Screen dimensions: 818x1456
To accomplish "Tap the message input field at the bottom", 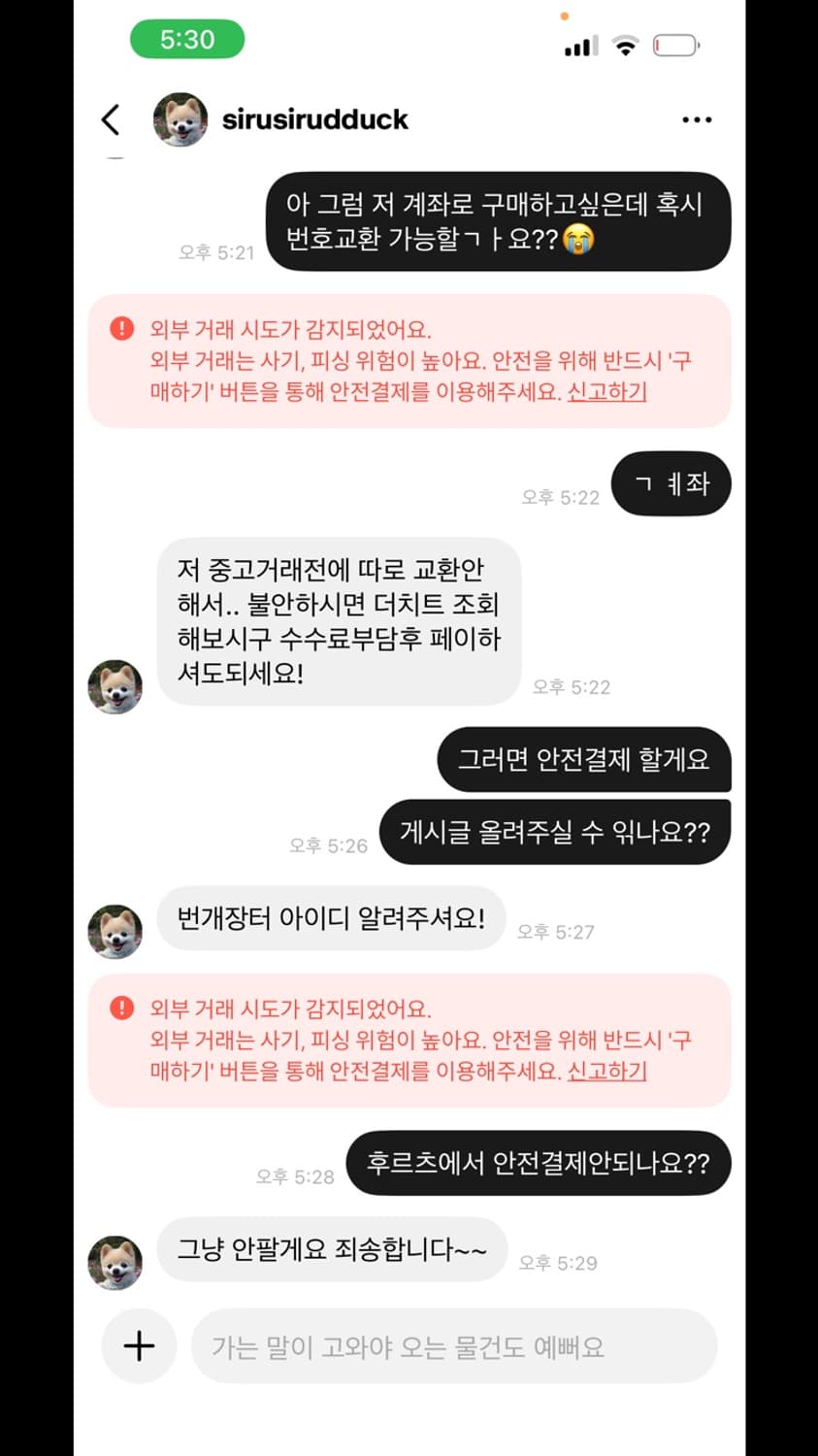I will coord(456,1346).
